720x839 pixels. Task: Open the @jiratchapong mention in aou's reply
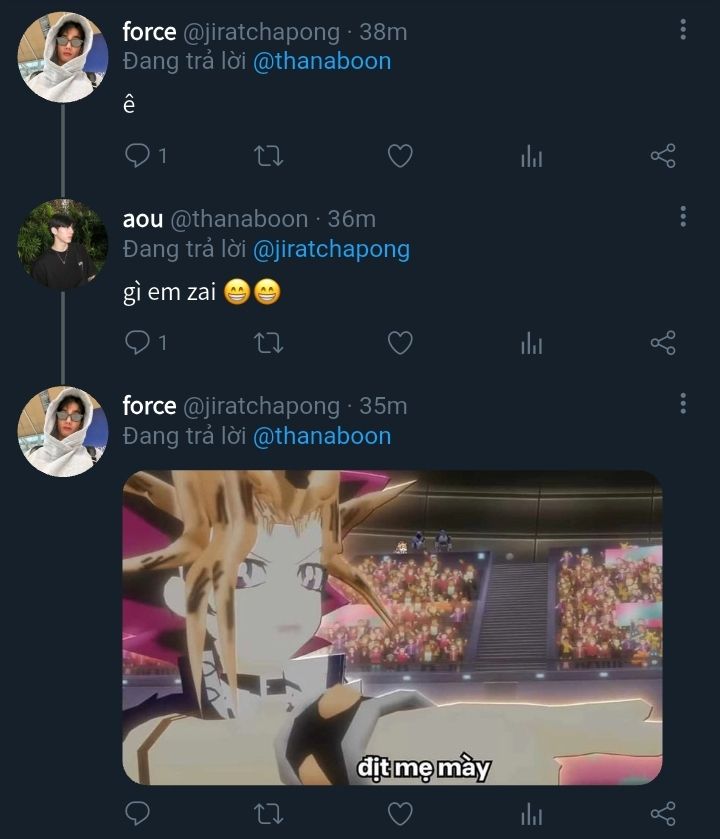click(331, 249)
